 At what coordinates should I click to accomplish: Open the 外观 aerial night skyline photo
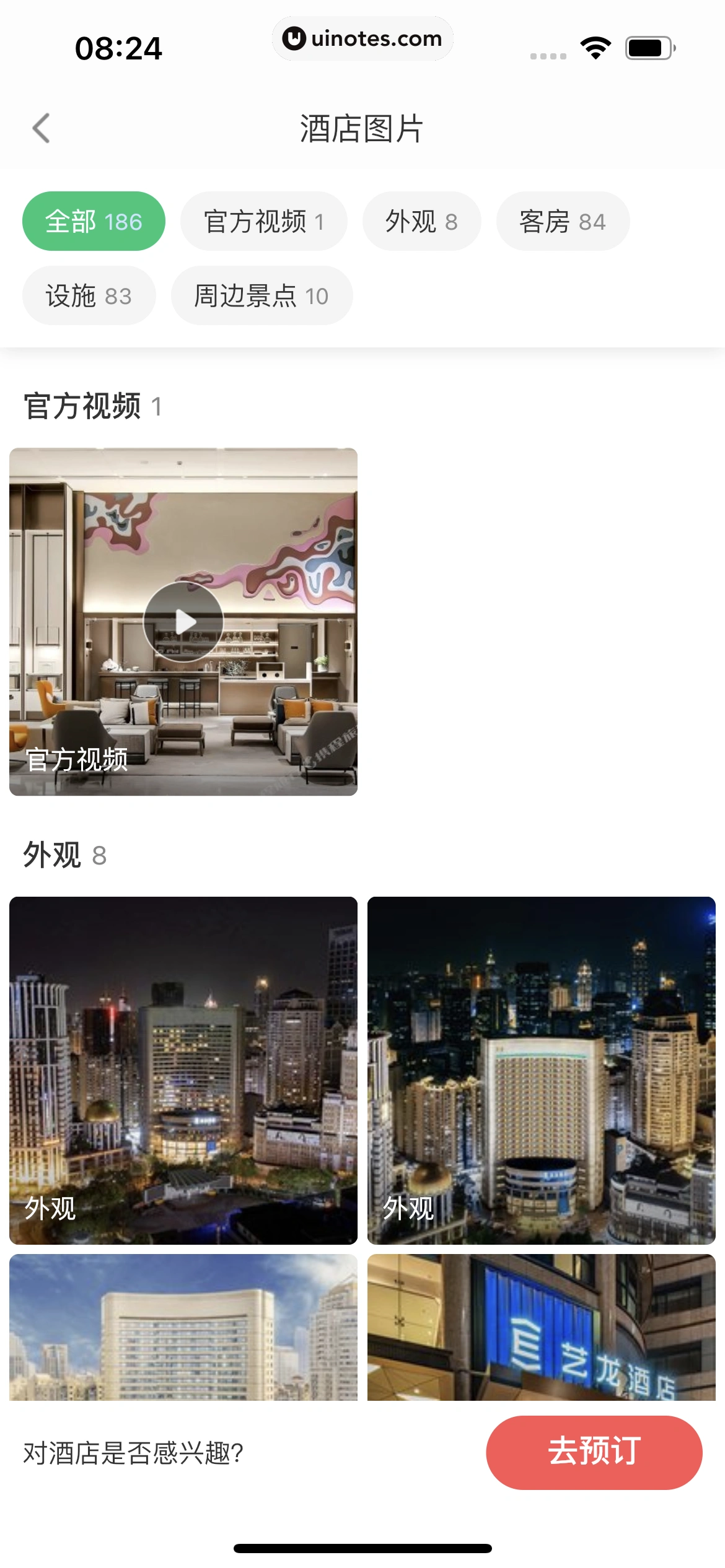541,1070
